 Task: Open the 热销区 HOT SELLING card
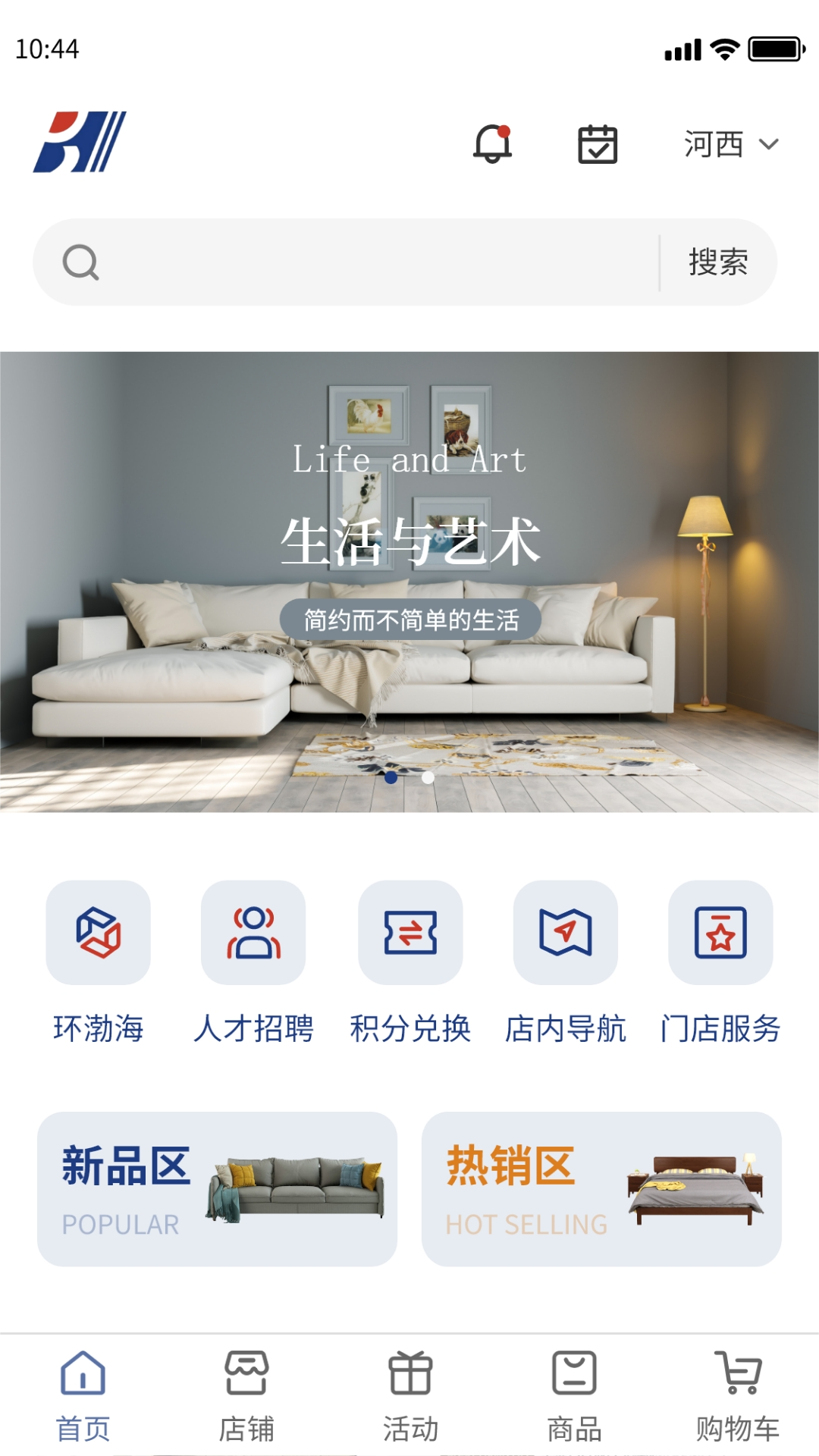pos(601,1188)
